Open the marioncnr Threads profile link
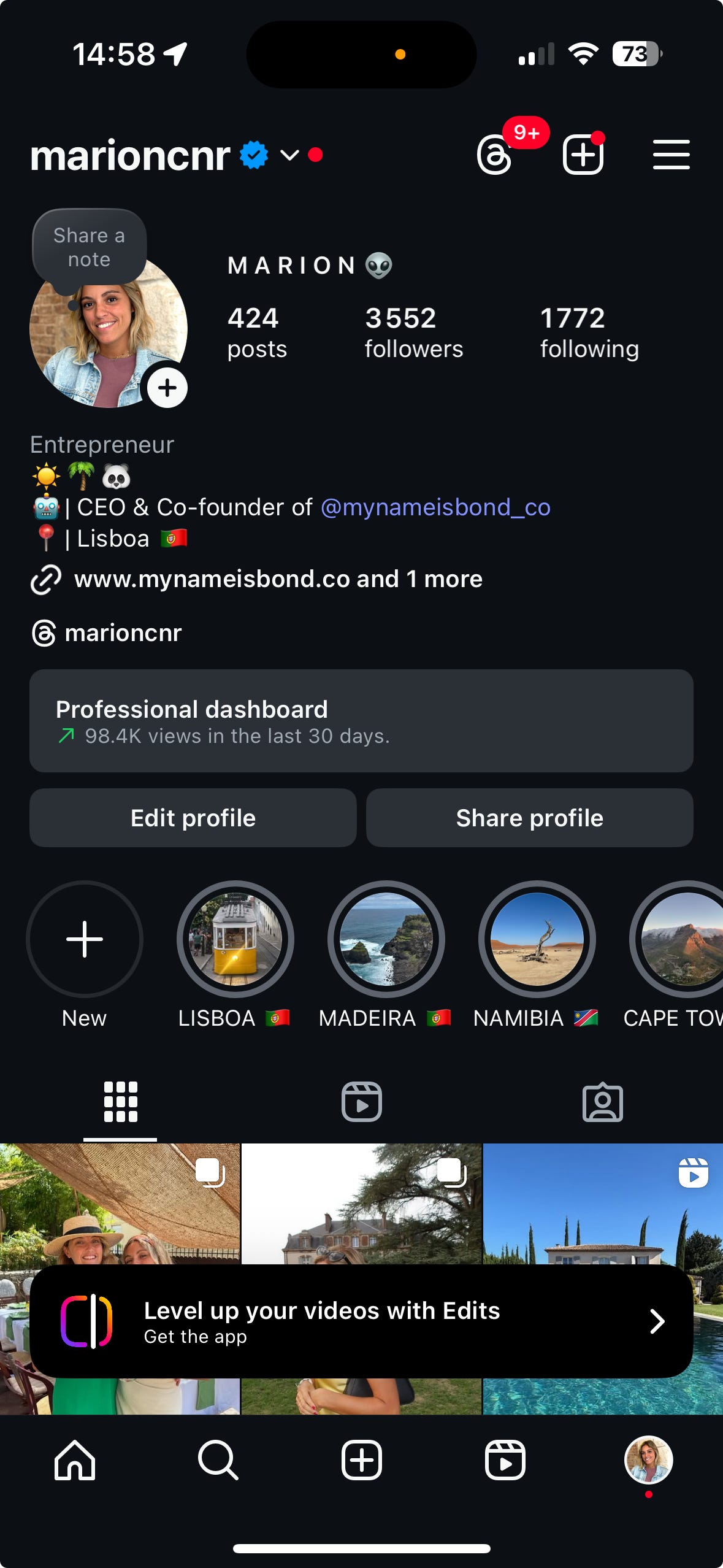The image size is (723, 1568). coord(123,632)
